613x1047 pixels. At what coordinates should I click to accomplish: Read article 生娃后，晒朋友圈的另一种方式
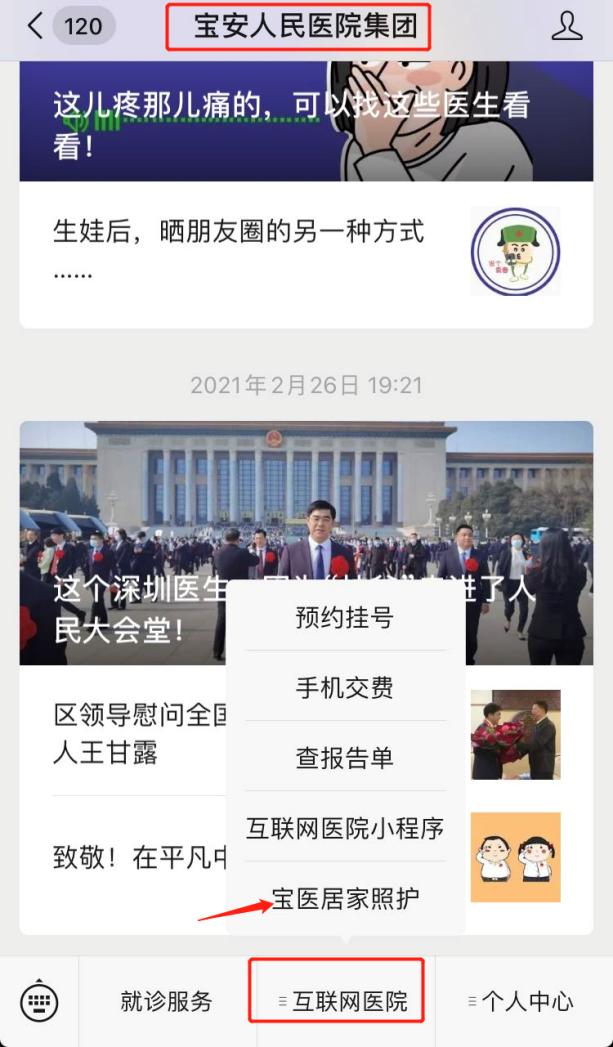coord(240,250)
